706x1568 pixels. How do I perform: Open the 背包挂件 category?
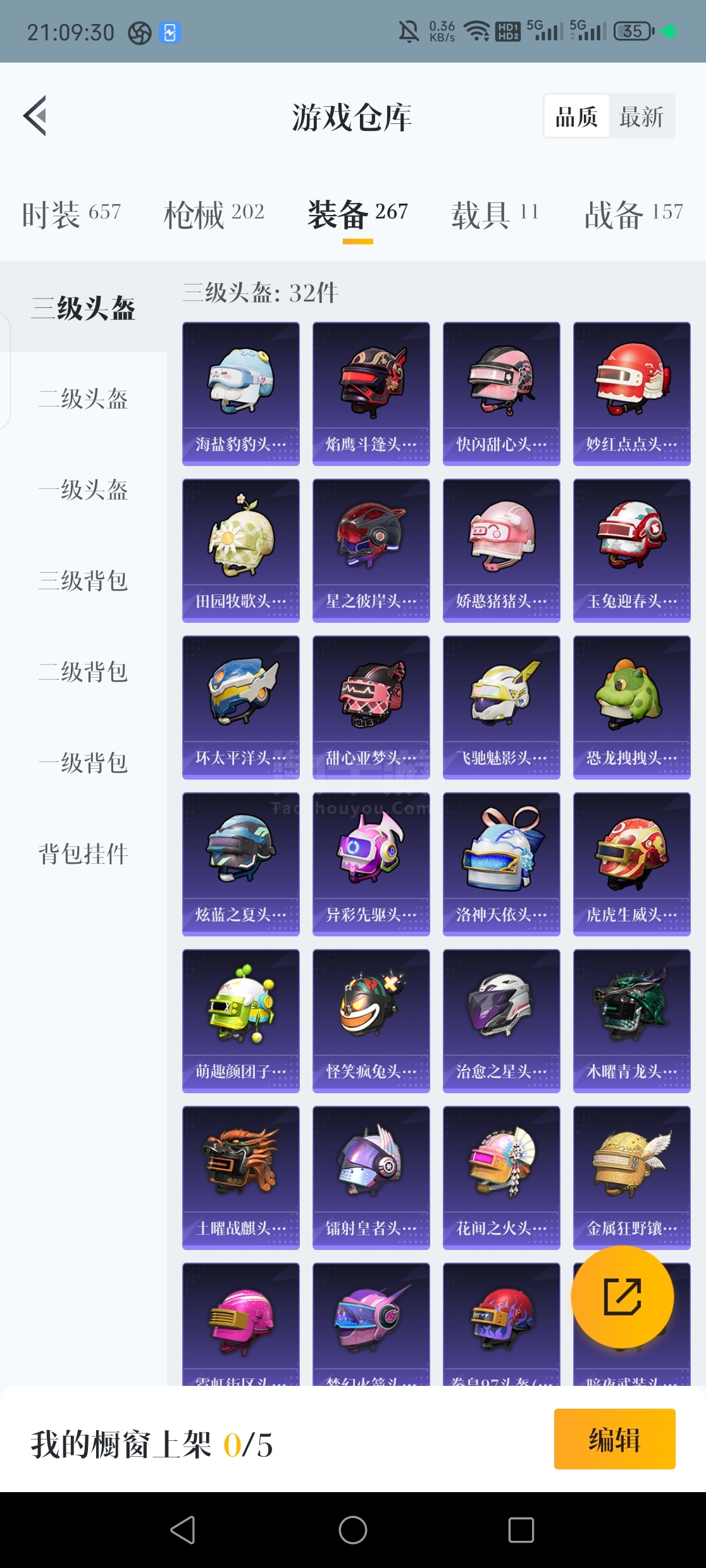coord(84,854)
